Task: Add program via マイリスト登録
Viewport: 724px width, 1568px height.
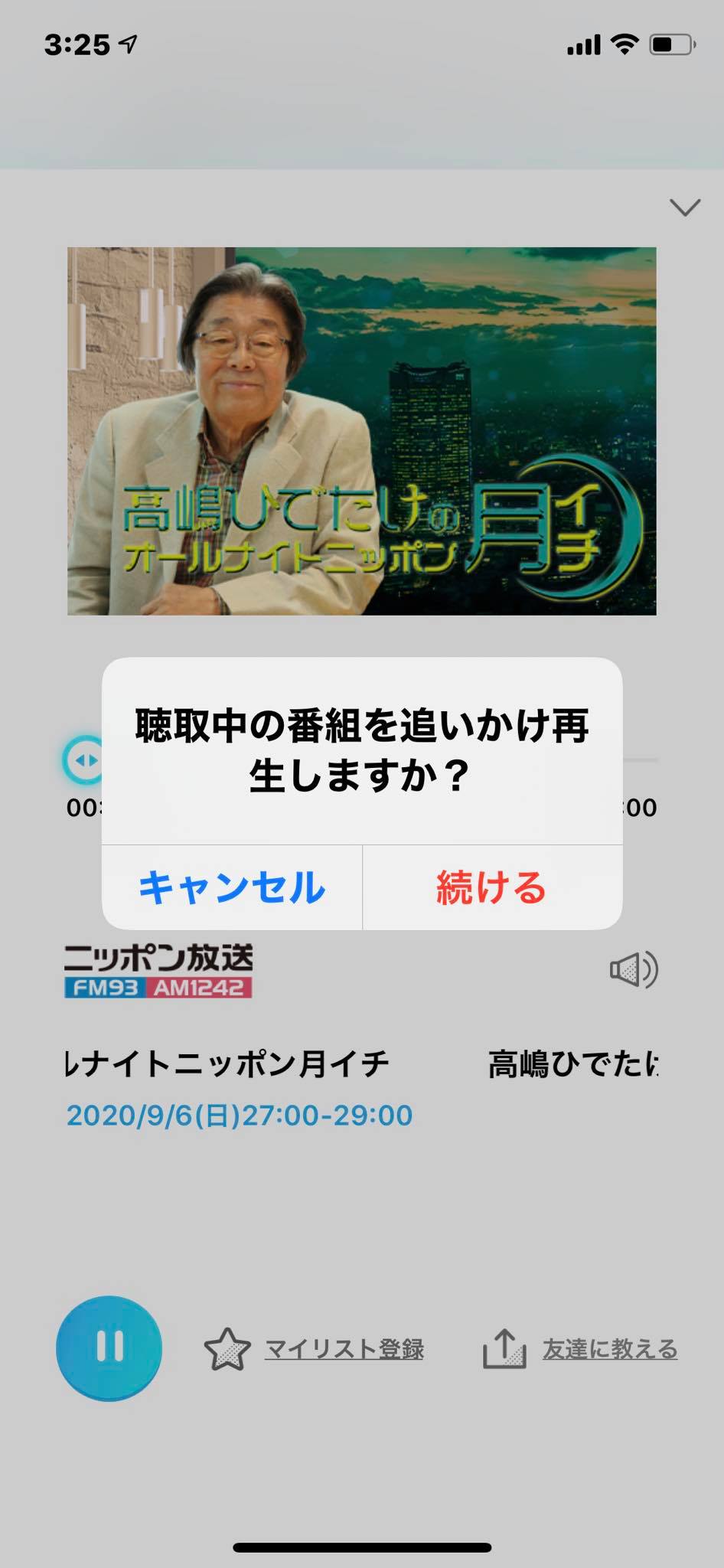Action: [x=315, y=1349]
